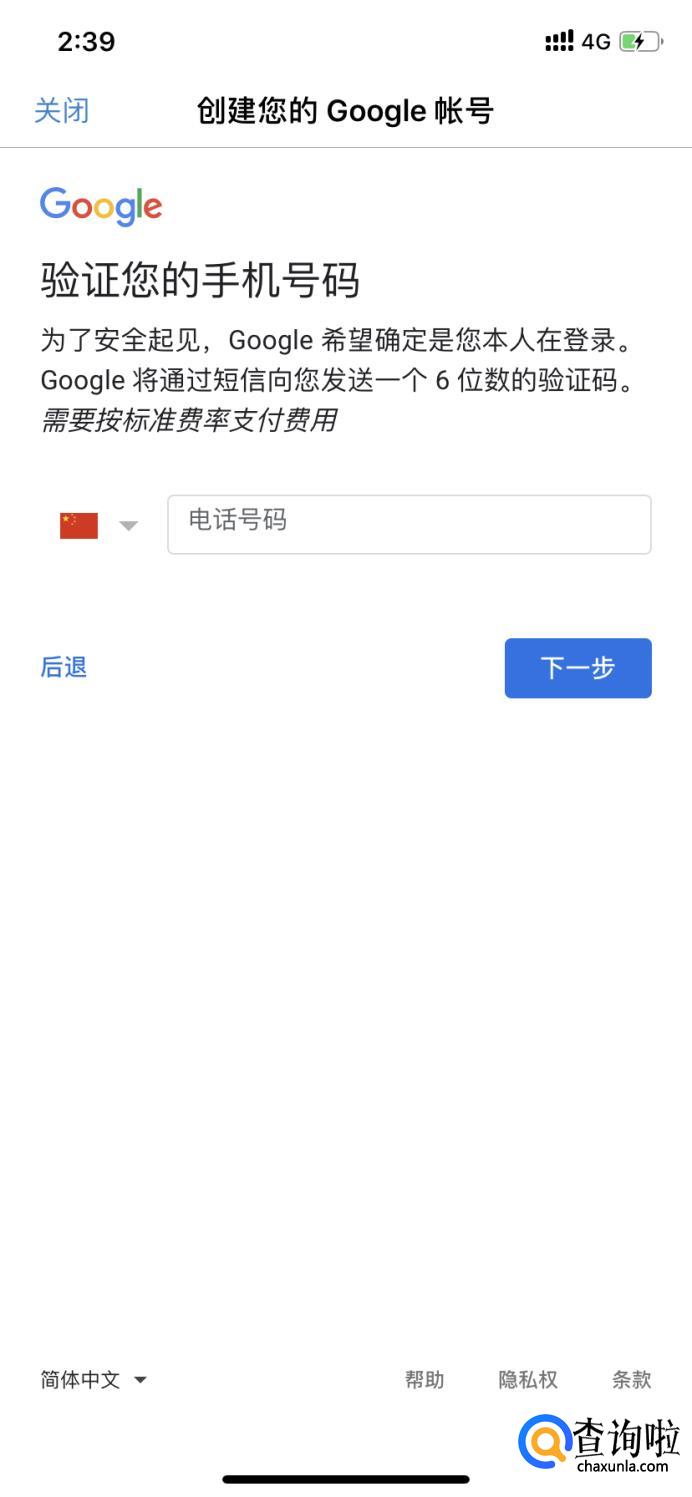This screenshot has height=1497, width=692.
Task: Continue with the 下一步 button
Action: pyautogui.click(x=578, y=668)
